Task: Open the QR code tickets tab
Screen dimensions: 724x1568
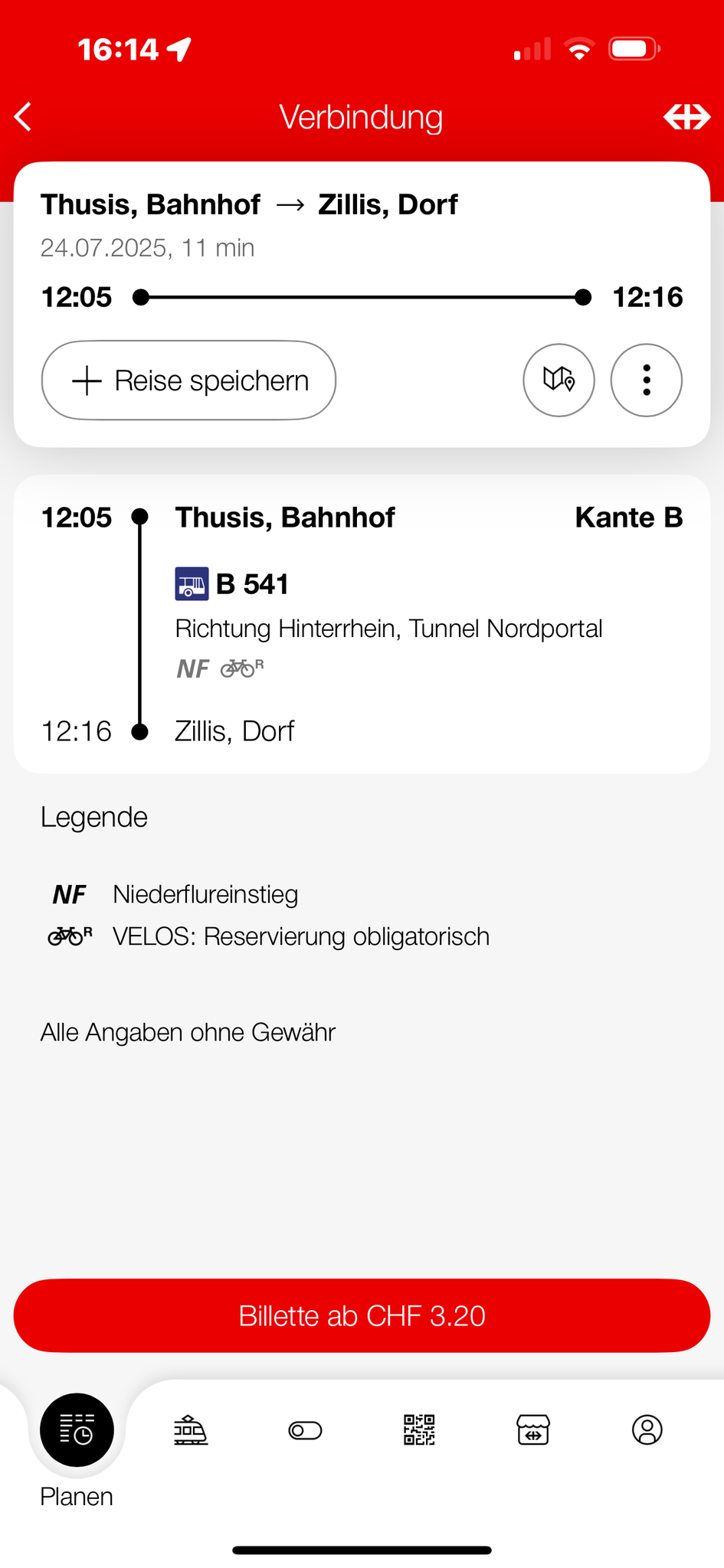Action: pos(419,1429)
